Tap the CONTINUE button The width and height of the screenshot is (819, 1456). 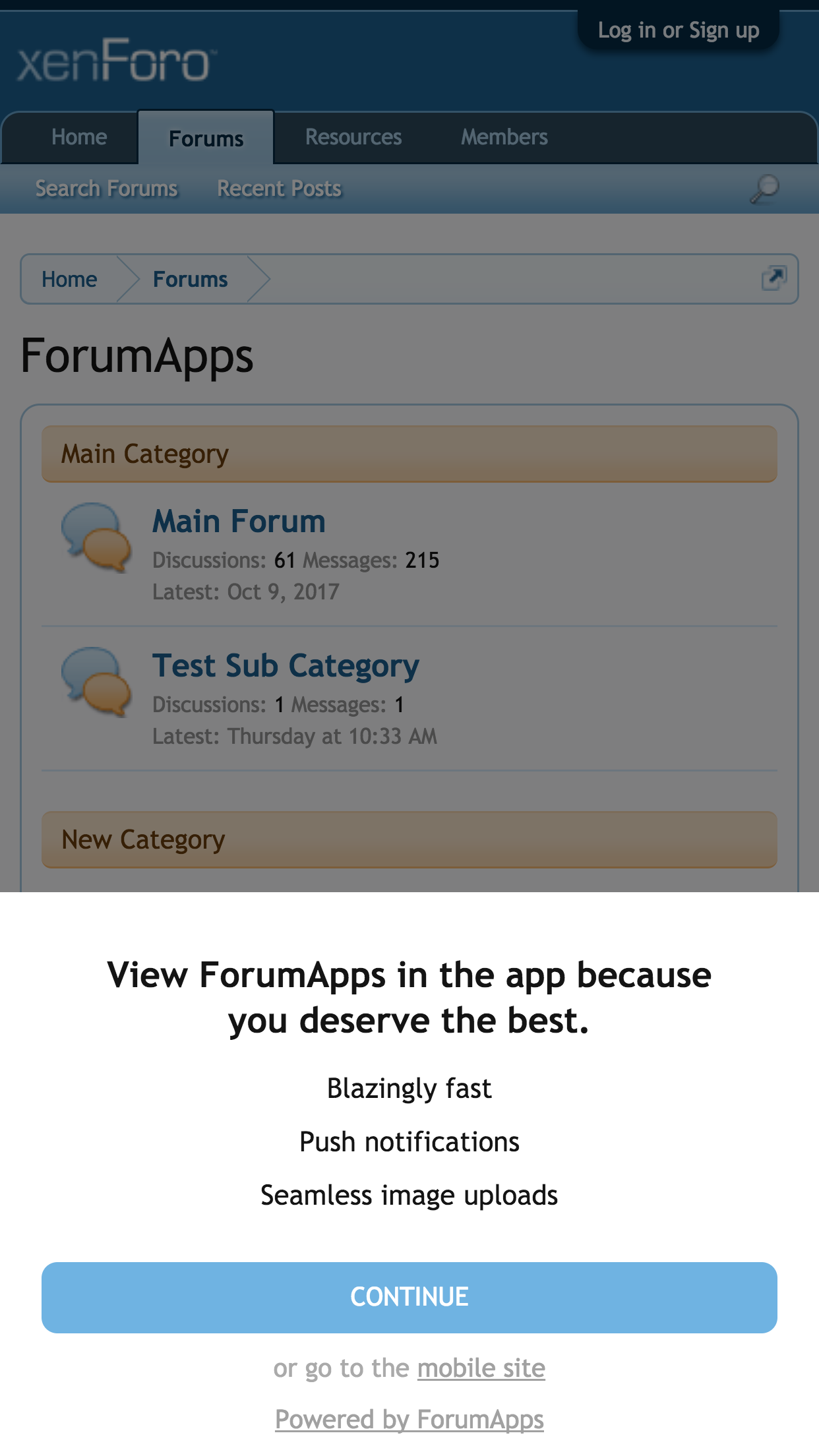click(409, 1297)
